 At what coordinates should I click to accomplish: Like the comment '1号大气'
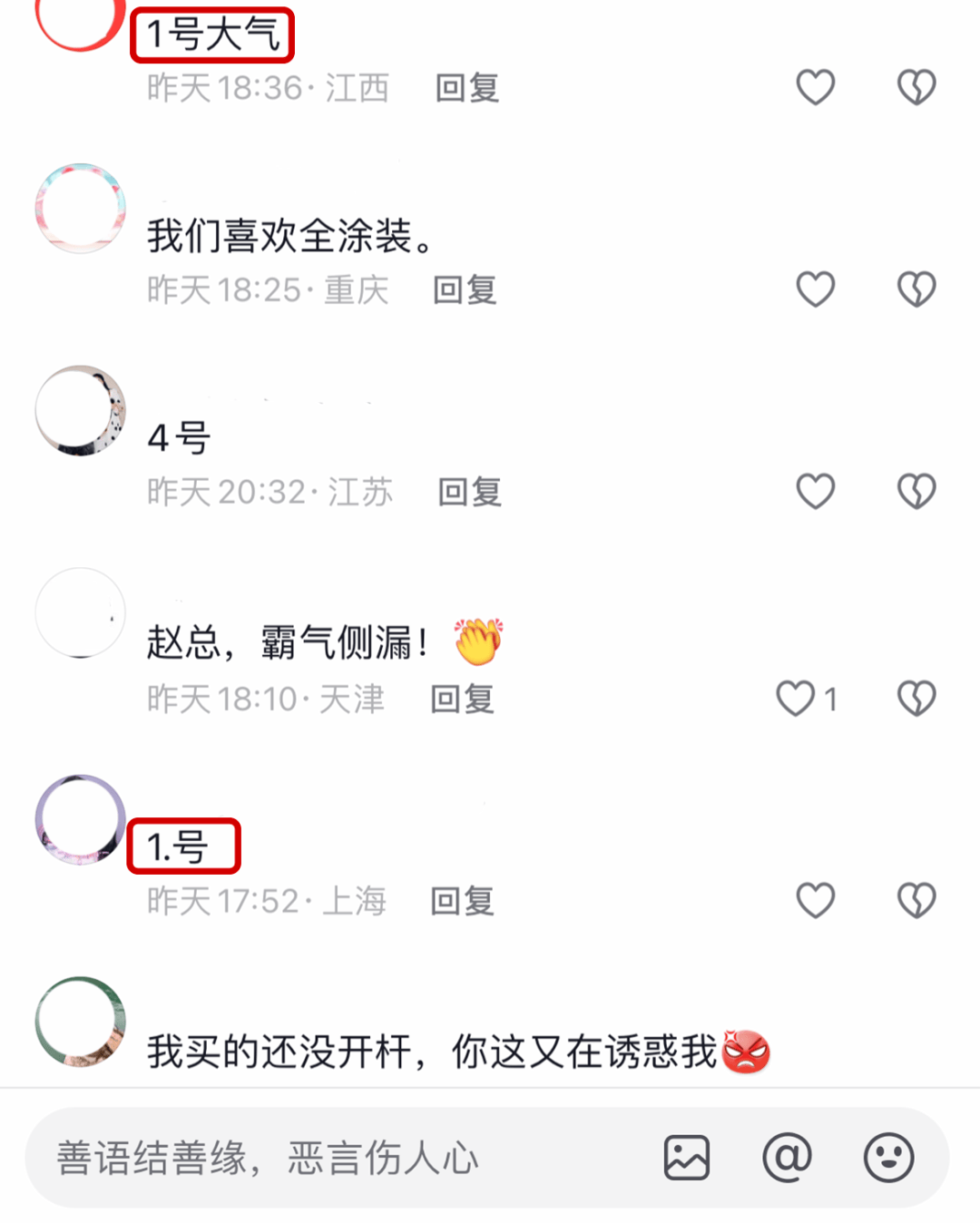coord(815,88)
